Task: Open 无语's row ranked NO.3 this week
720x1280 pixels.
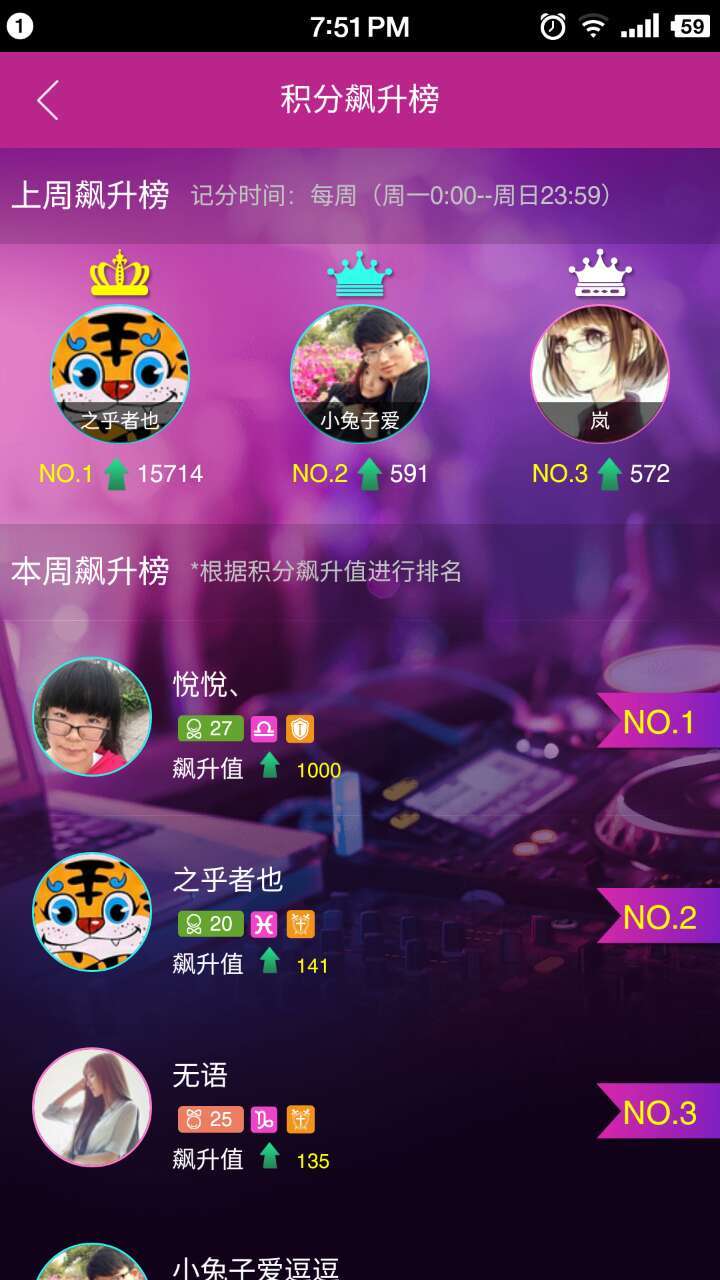Action: tap(360, 1108)
